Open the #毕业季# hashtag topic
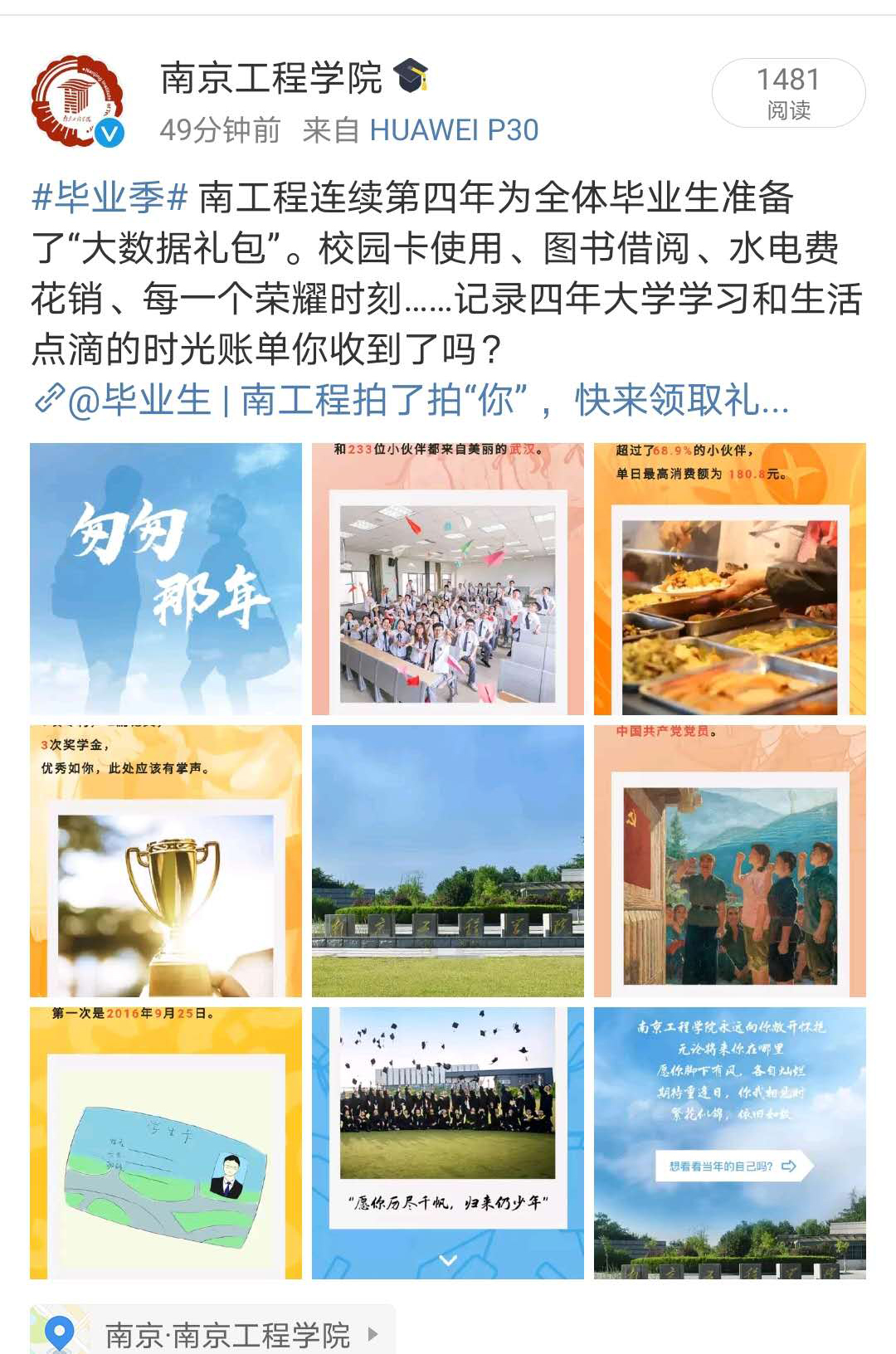Image resolution: width=896 pixels, height=1354 pixels. click(110, 197)
